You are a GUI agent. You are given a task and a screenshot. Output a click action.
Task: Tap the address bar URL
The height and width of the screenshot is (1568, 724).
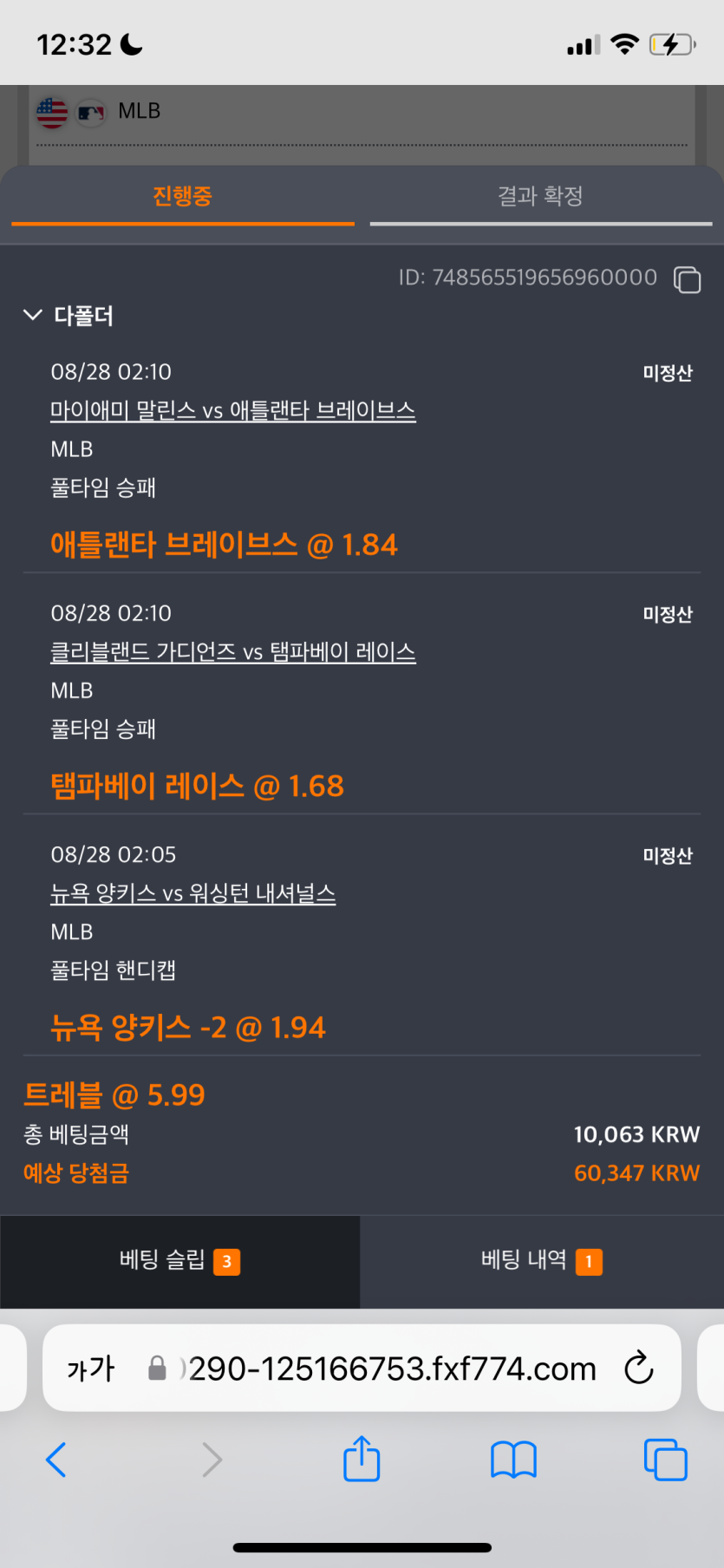(392, 1369)
